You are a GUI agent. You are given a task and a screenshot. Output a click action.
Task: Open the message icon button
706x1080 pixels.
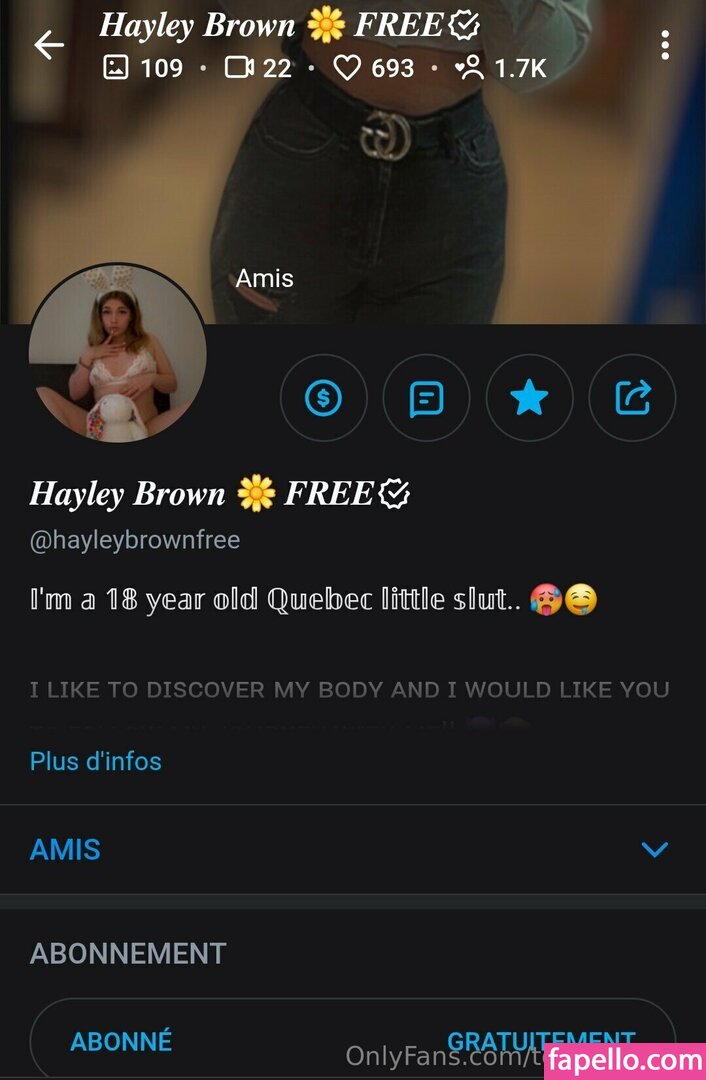pos(427,399)
